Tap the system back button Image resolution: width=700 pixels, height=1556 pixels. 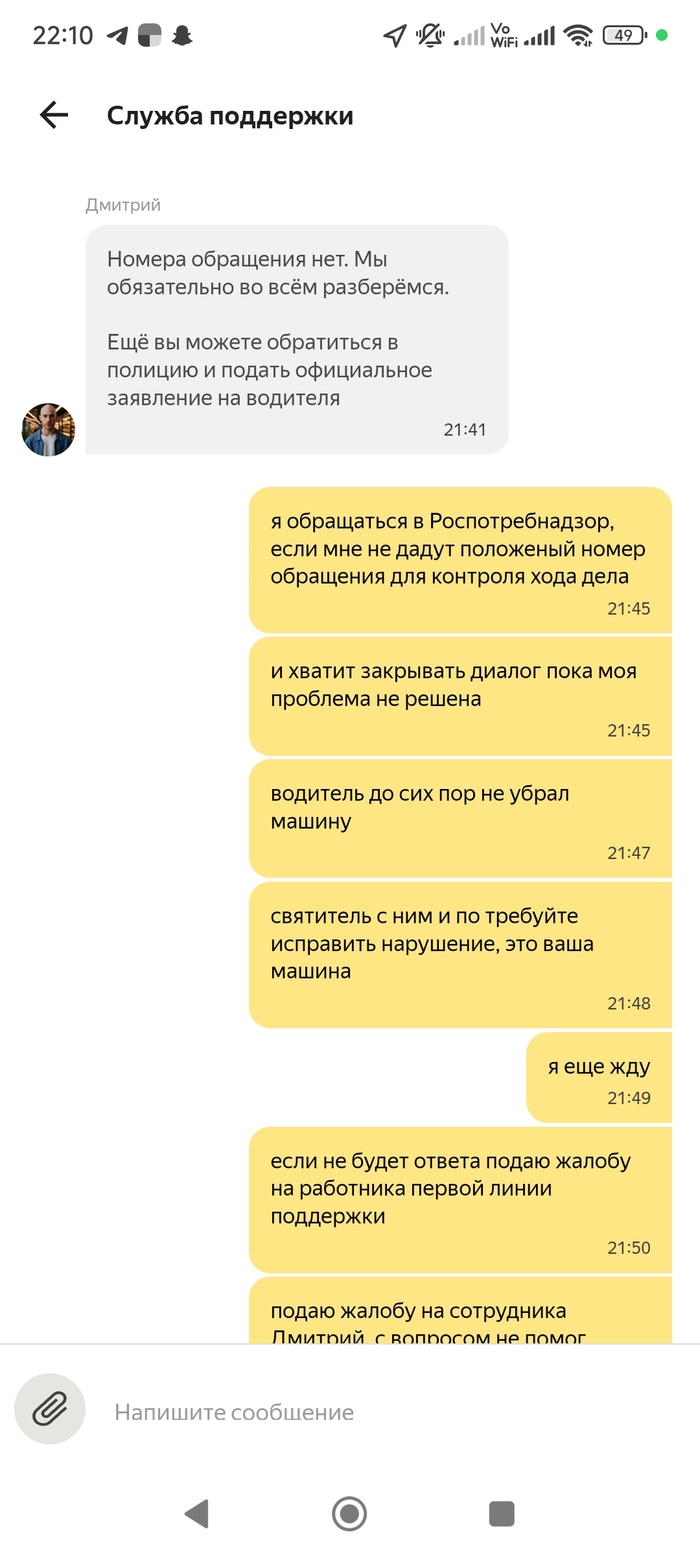tap(197, 1513)
